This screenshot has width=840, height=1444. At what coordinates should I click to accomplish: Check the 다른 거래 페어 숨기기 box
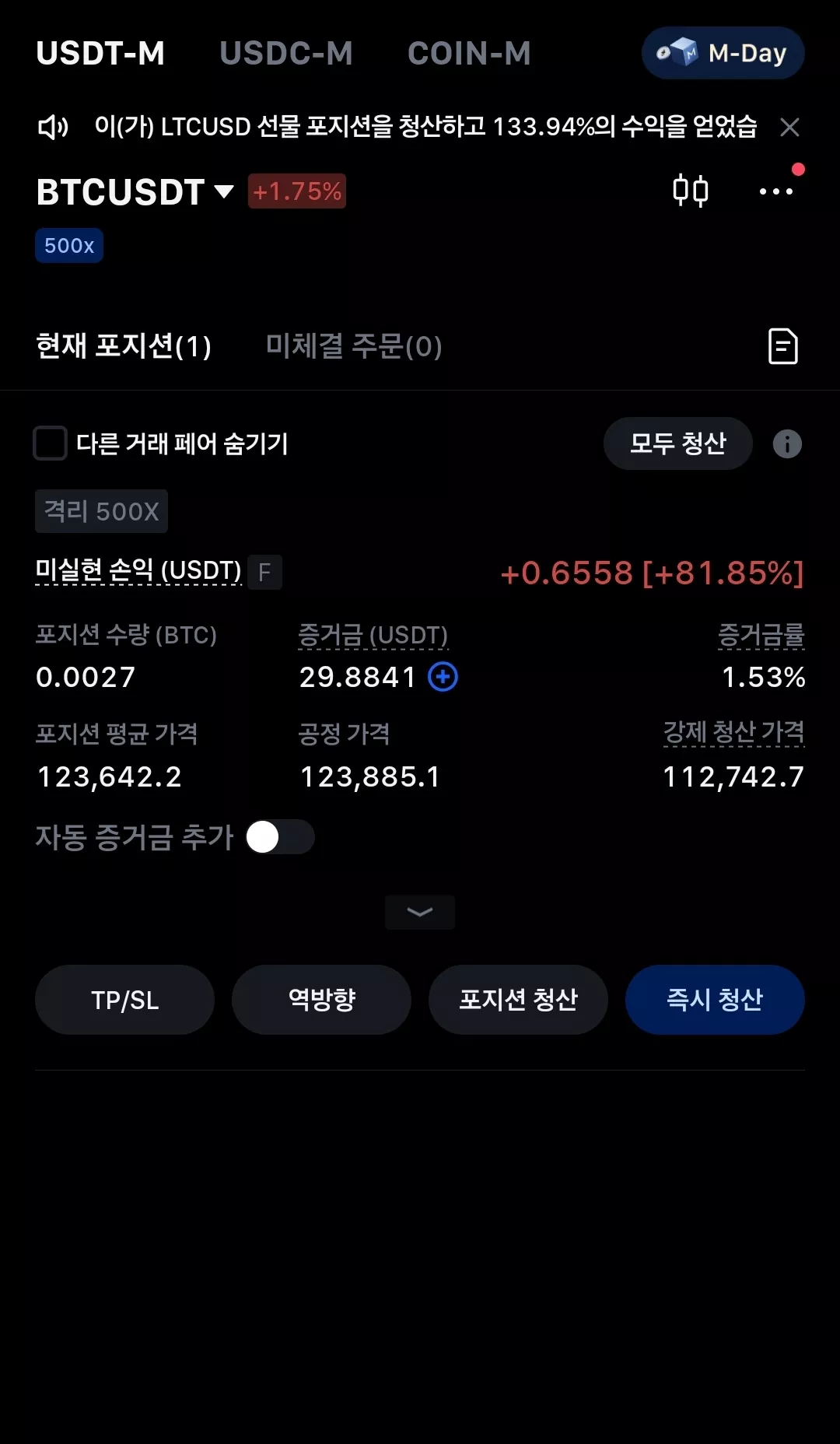[x=51, y=443]
